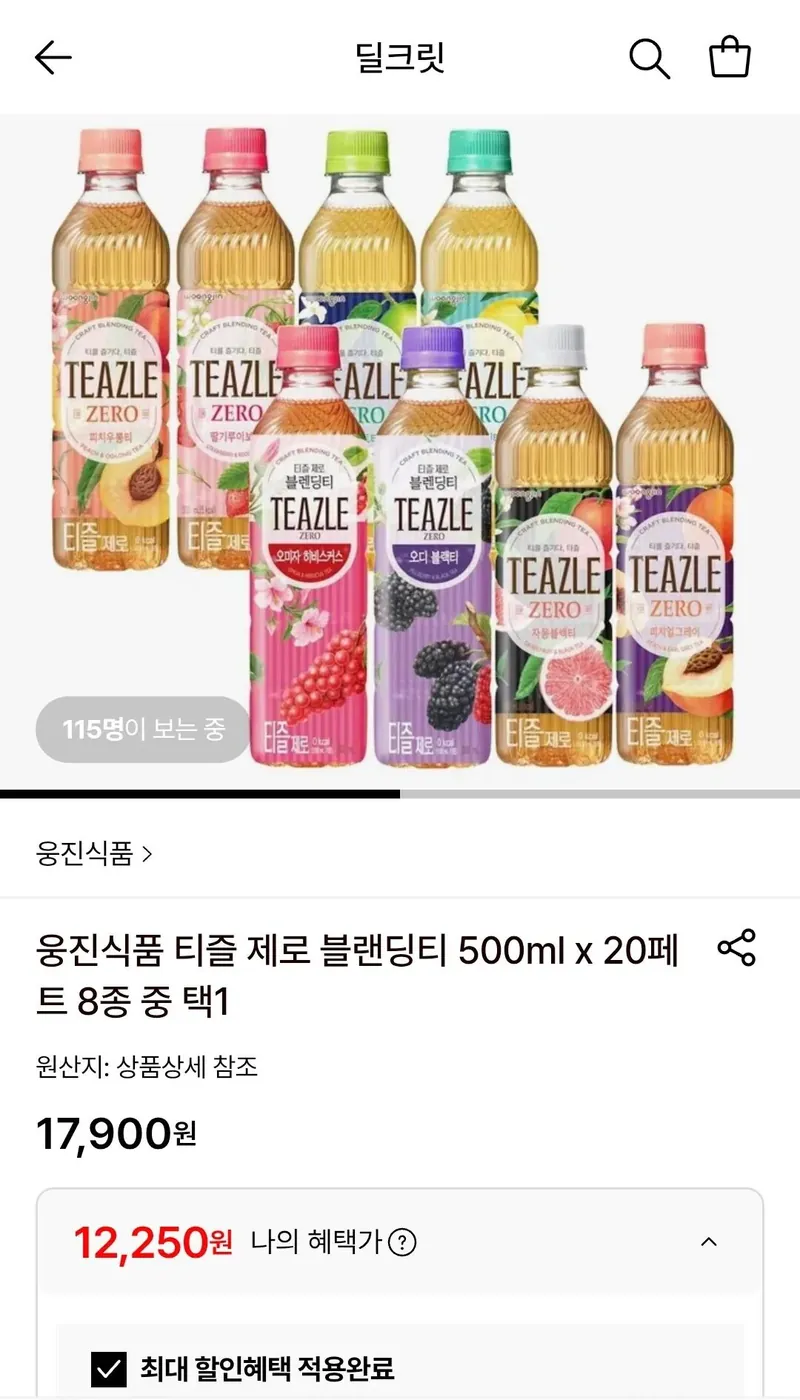Select the search magnifier in the header

[649, 58]
